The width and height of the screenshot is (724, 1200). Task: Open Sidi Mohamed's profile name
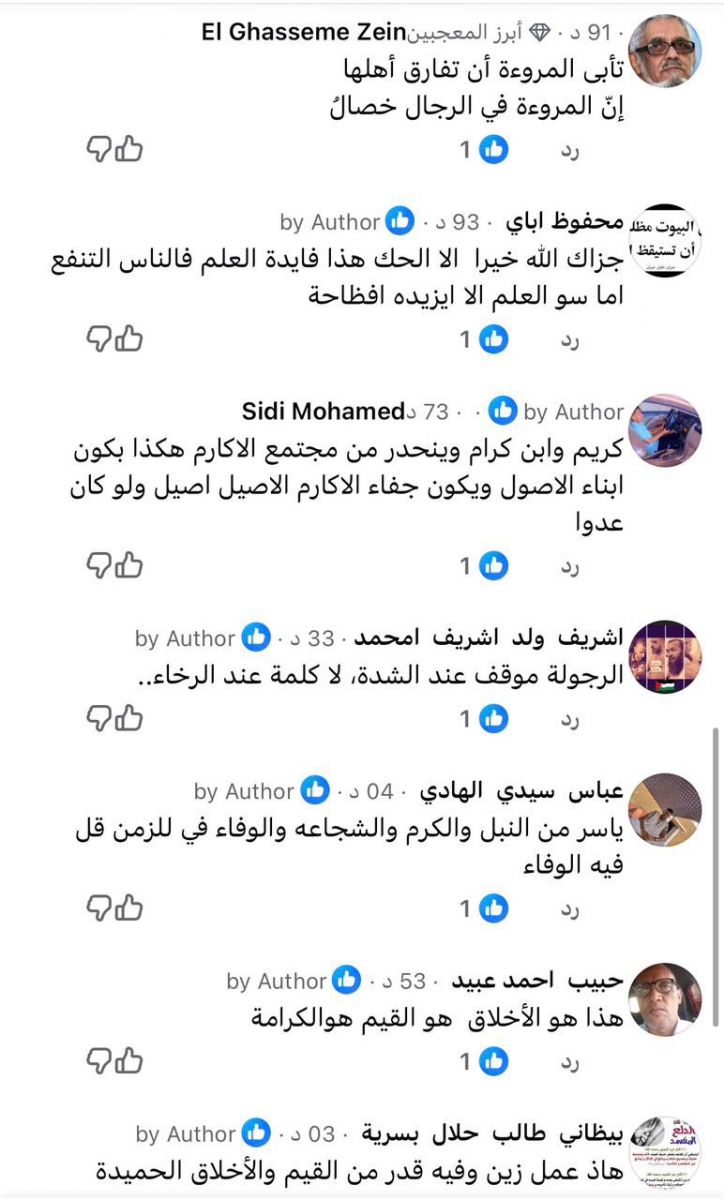pos(322,412)
